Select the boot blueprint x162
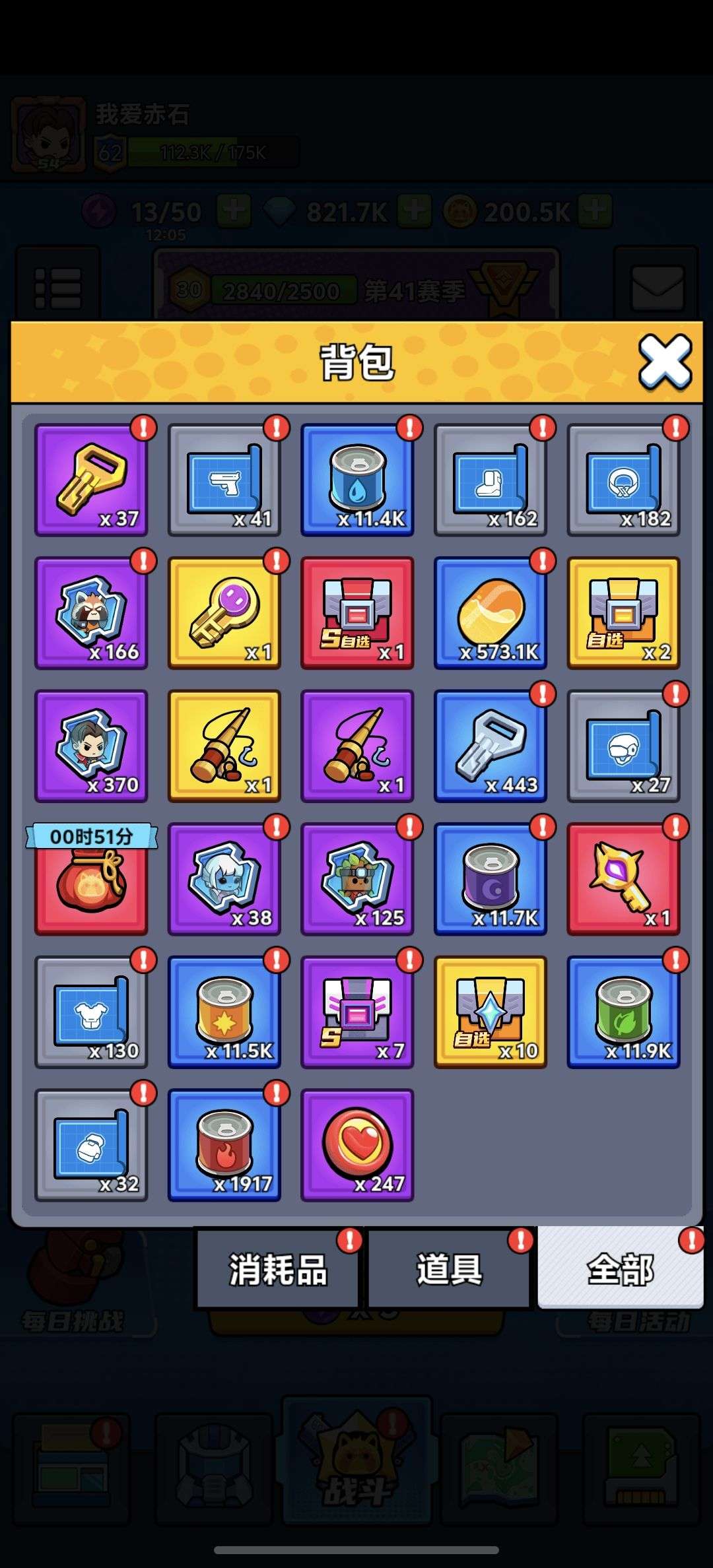This screenshot has height=1568, width=713. tap(491, 480)
